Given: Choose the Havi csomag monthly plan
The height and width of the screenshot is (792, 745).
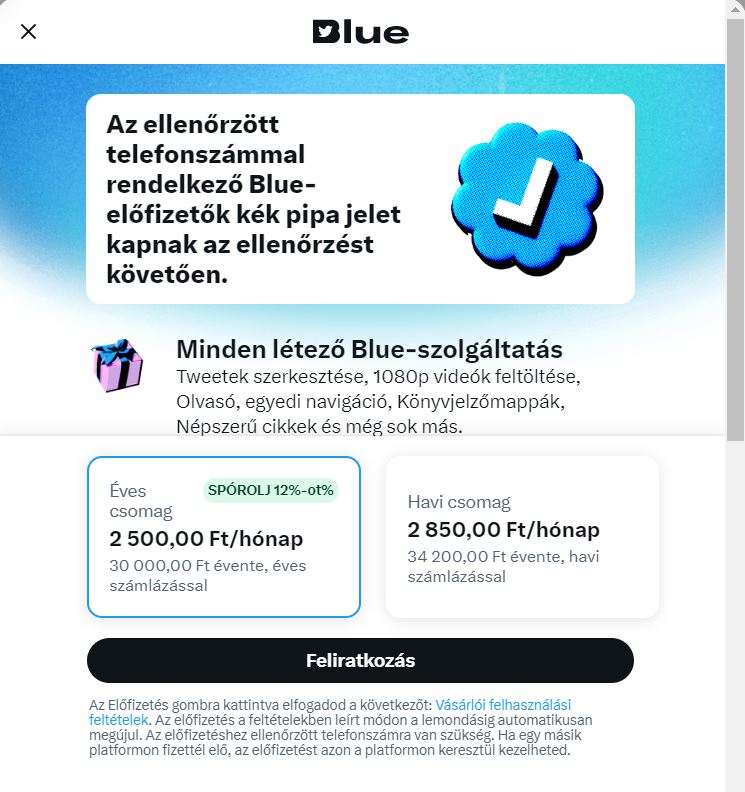Looking at the screenshot, I should pyautogui.click(x=521, y=537).
